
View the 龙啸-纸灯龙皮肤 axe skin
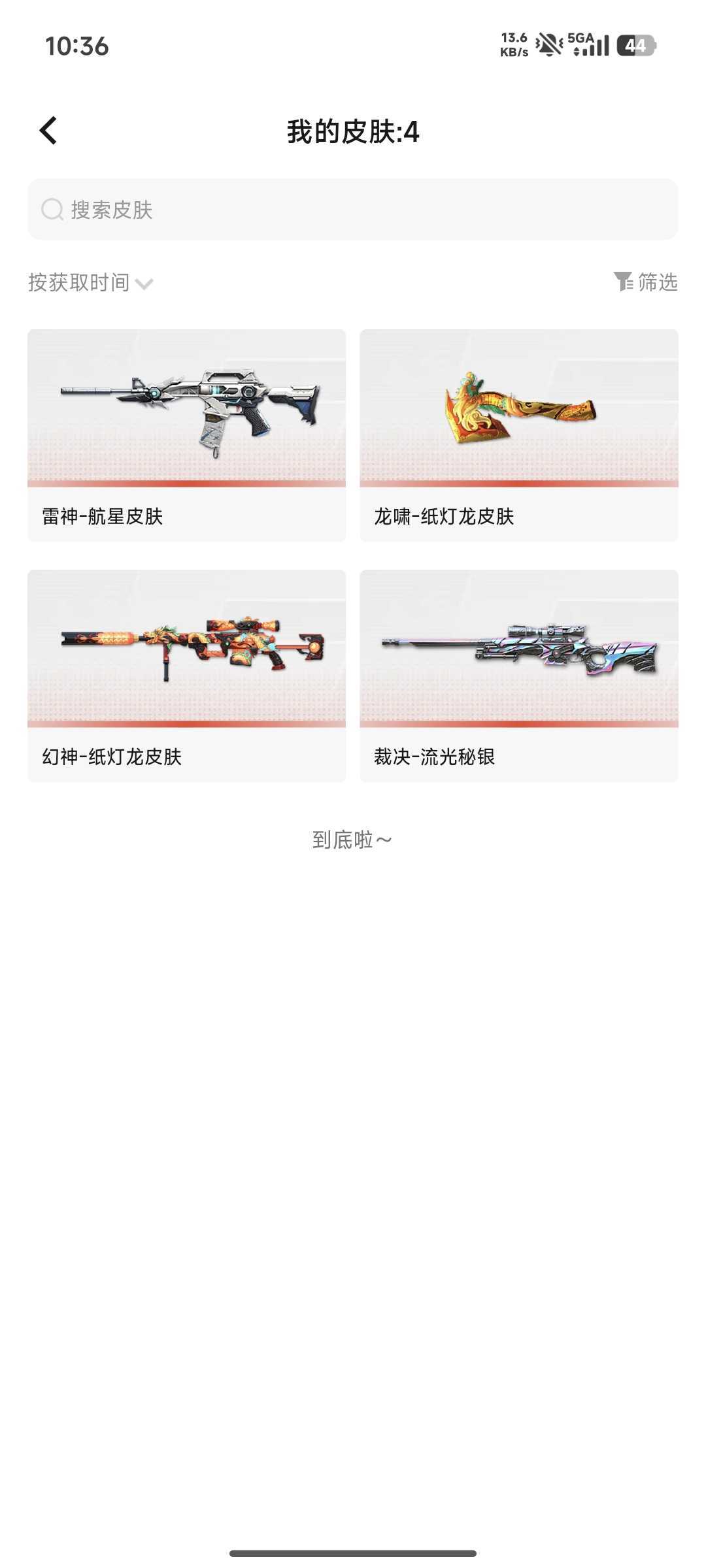[518, 434]
